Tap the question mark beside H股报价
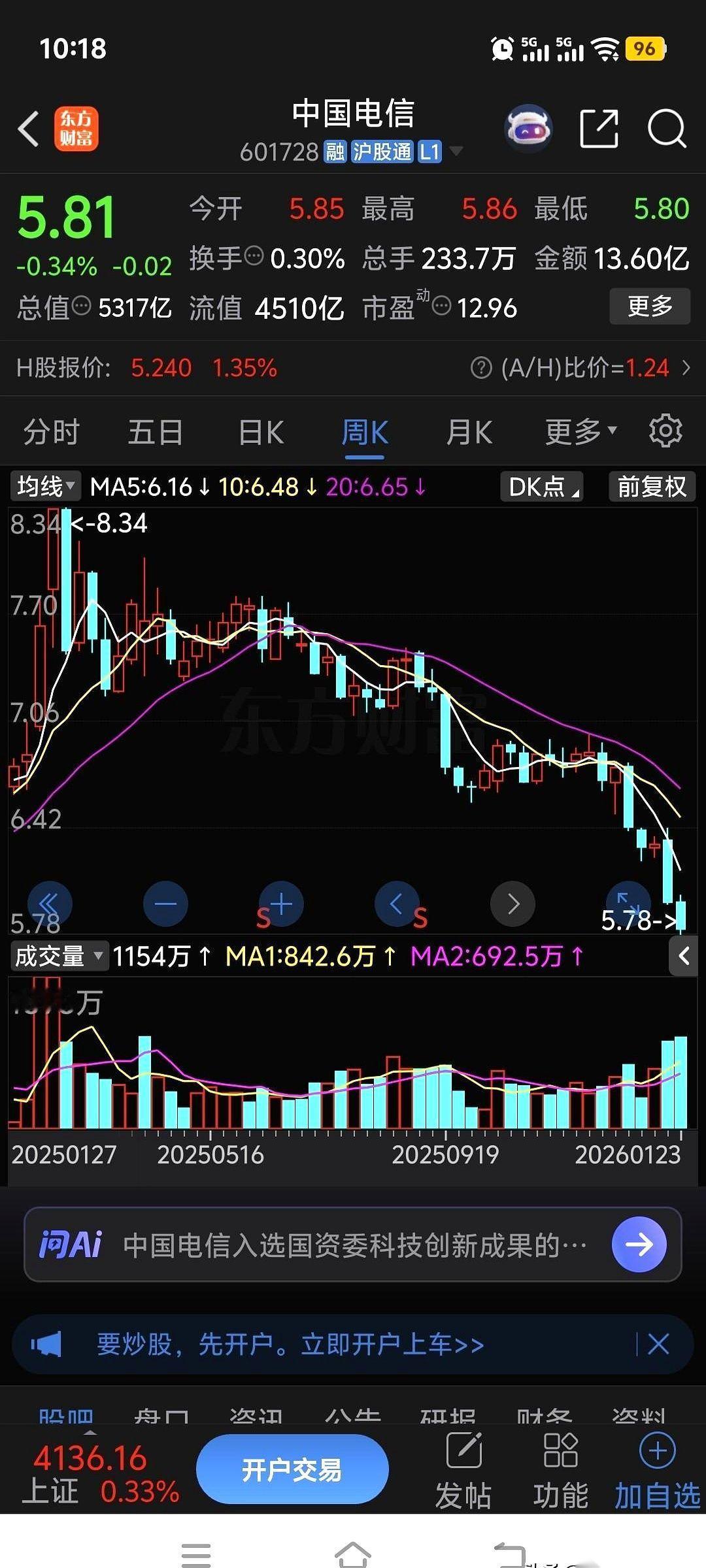 coord(480,368)
